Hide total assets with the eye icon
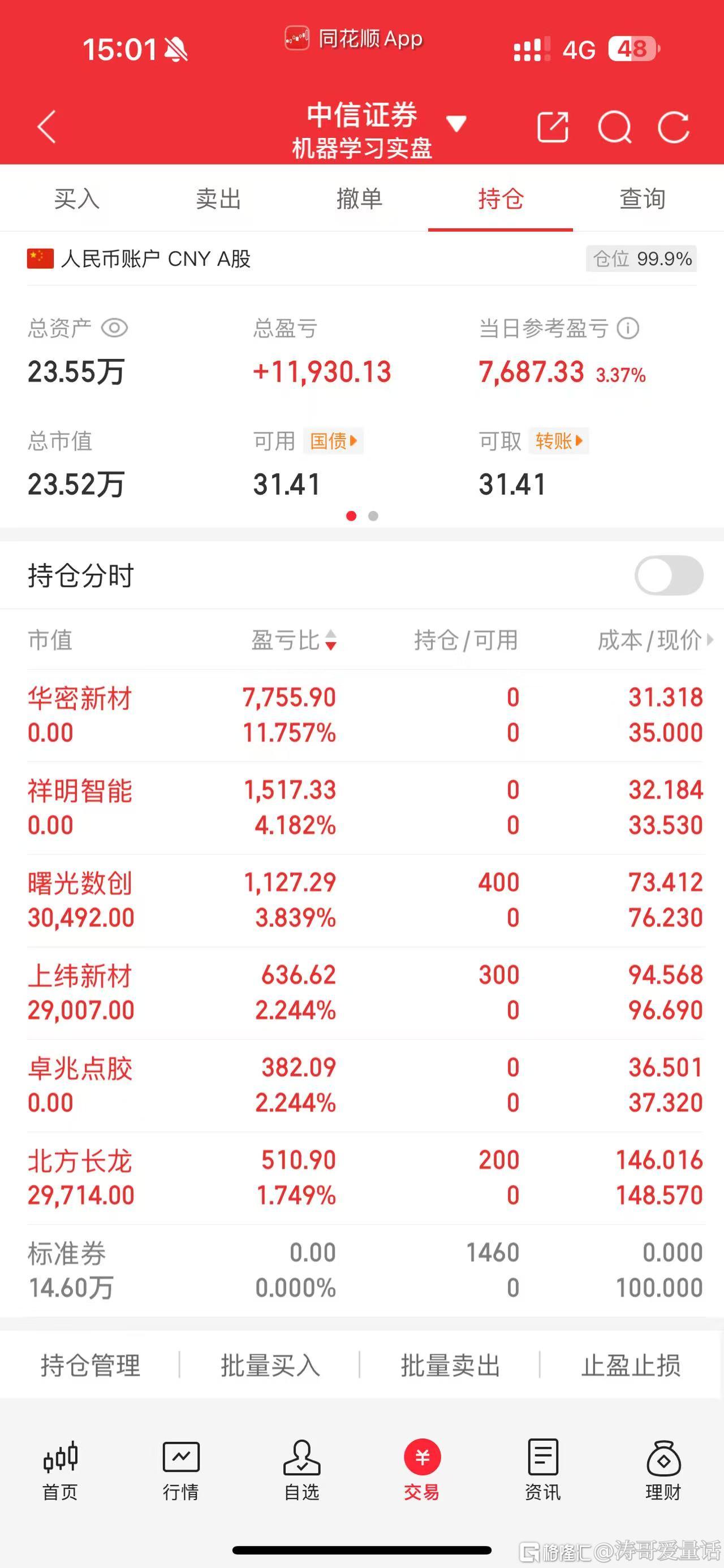 (114, 329)
